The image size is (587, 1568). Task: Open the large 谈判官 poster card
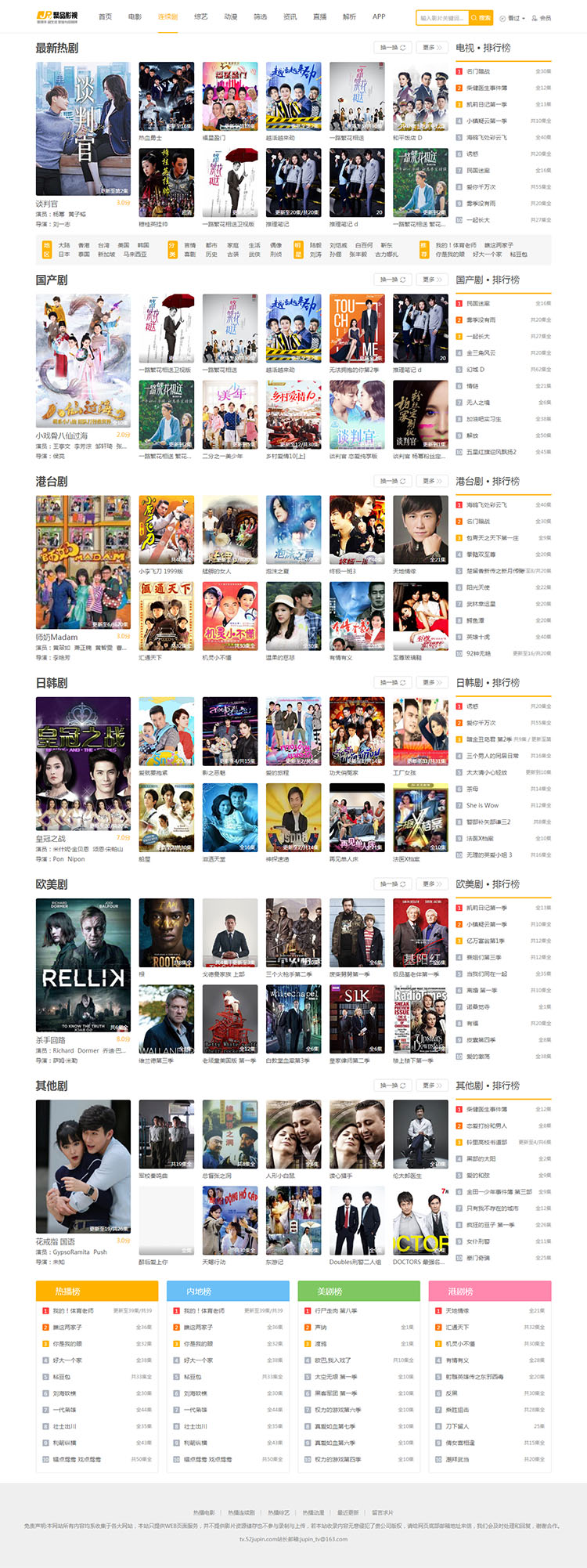click(83, 129)
